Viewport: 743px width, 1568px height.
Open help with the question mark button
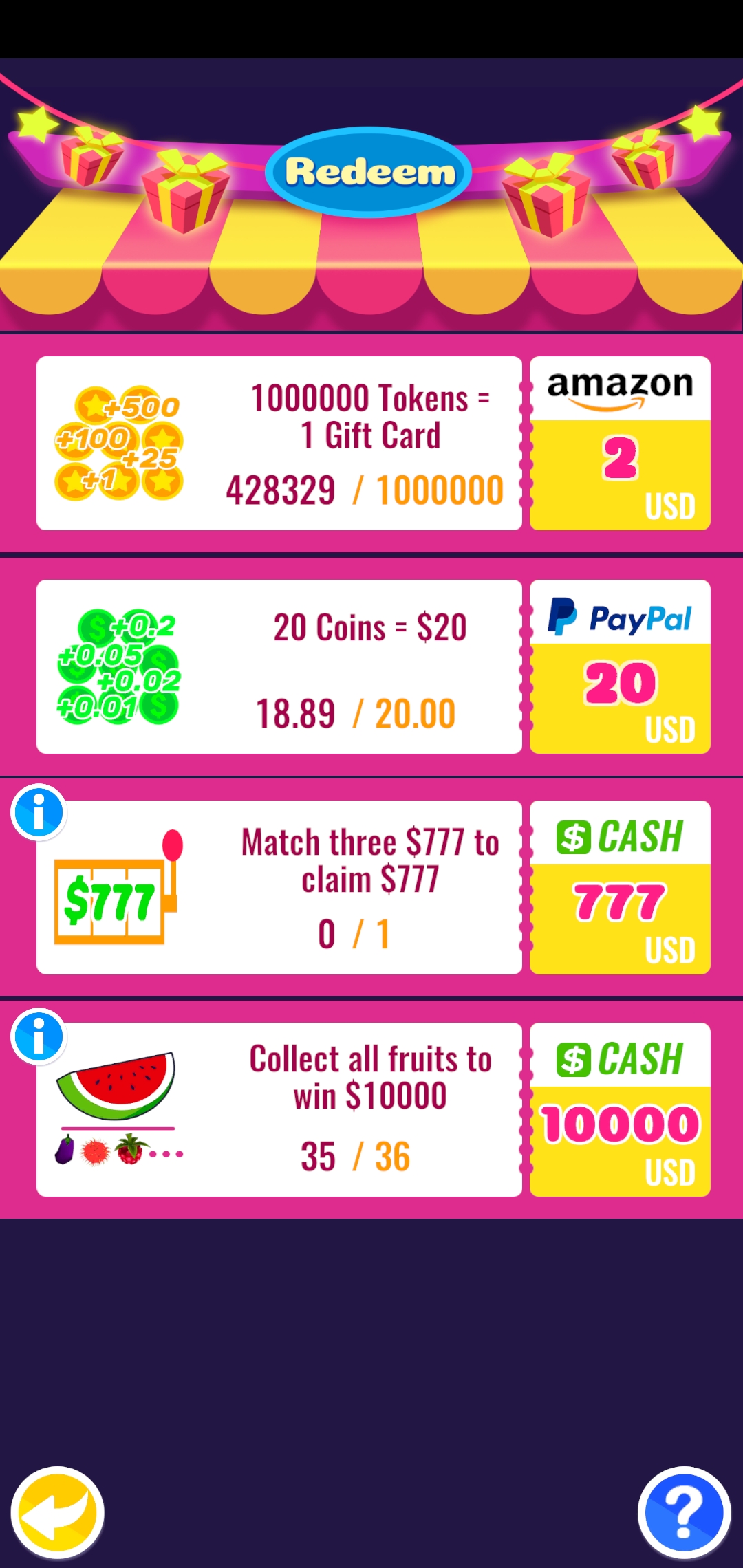[x=684, y=1512]
